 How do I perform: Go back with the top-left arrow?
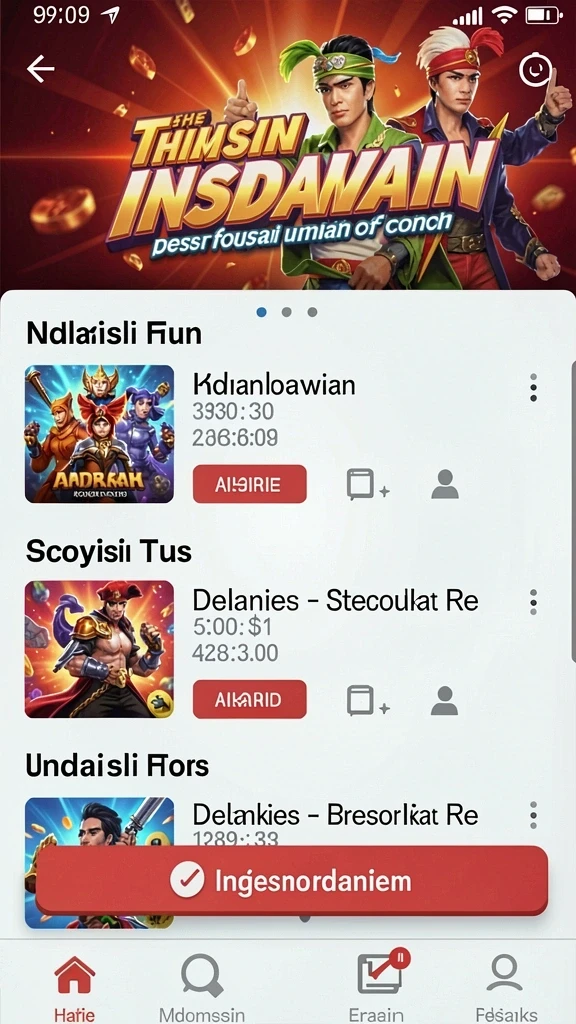point(40,69)
